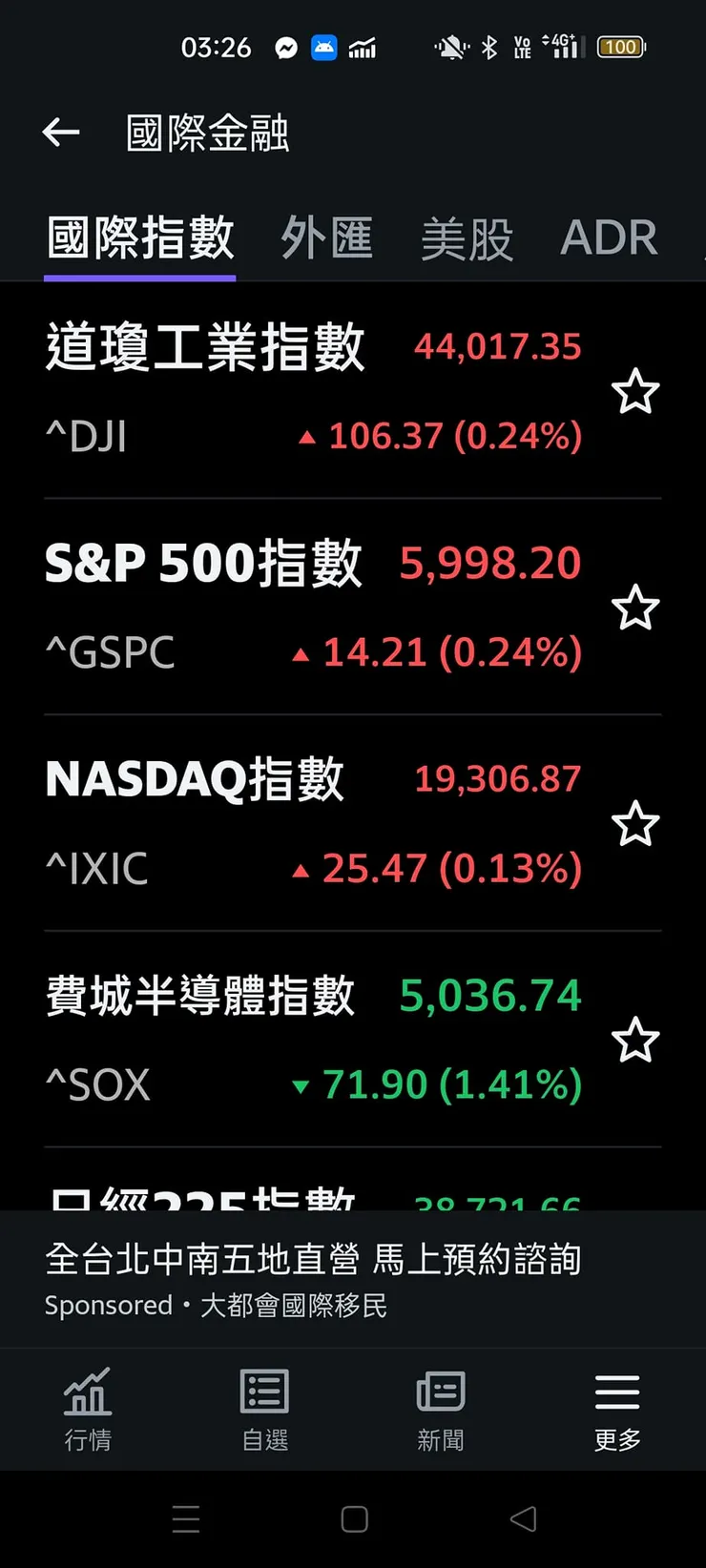This screenshot has height=1568, width=706.
Task: Go to the 新聞 news tab
Action: [441, 1409]
